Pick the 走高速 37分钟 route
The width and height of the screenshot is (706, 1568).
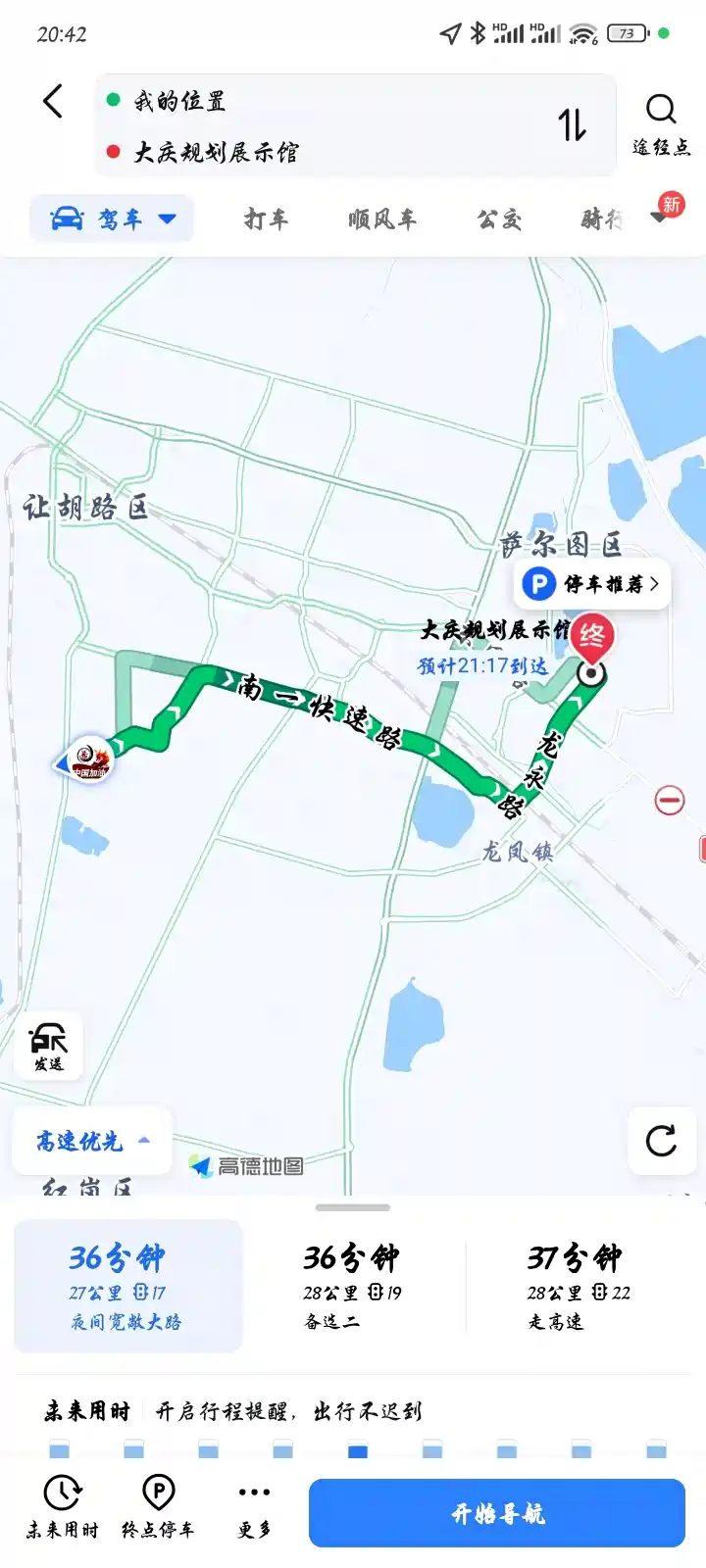click(x=579, y=1286)
